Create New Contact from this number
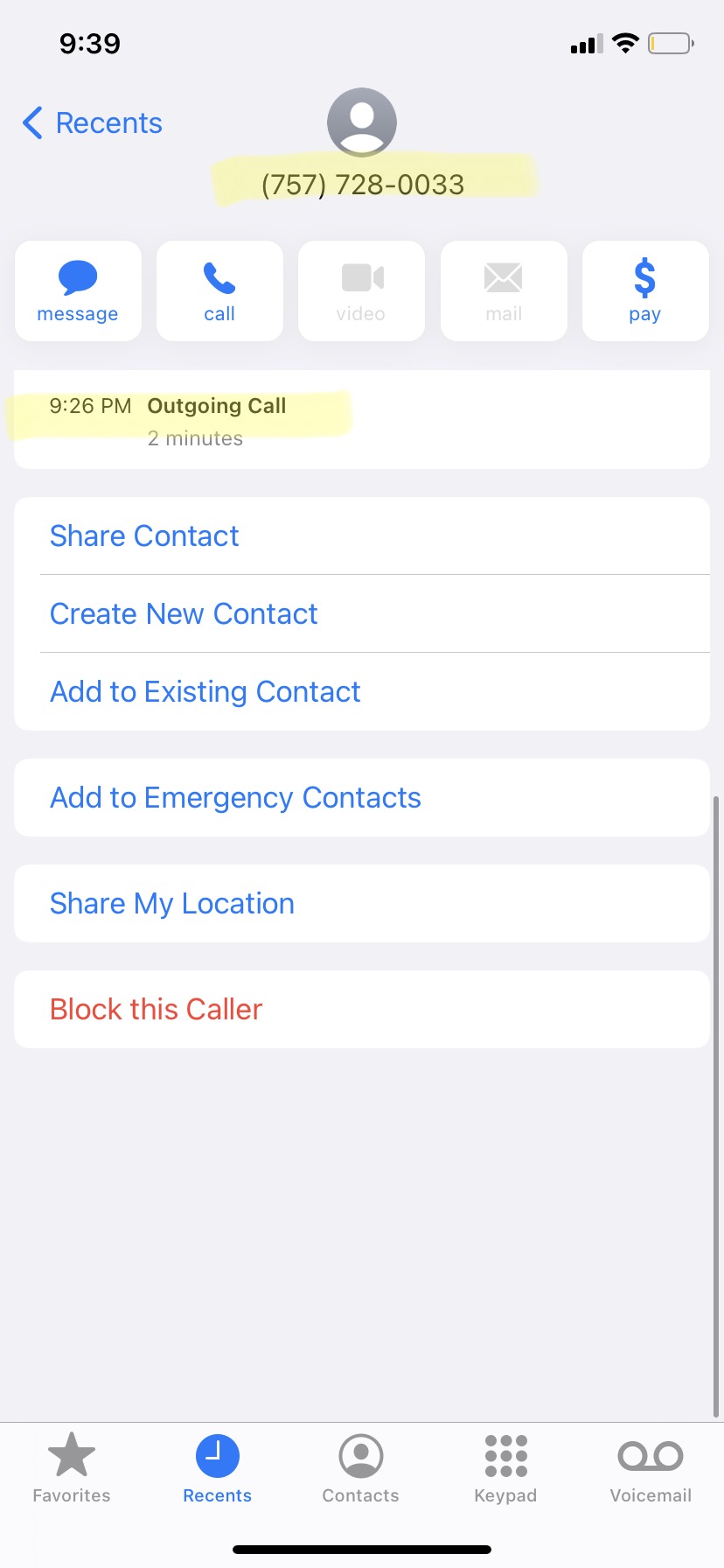The width and height of the screenshot is (724, 1568). [184, 613]
